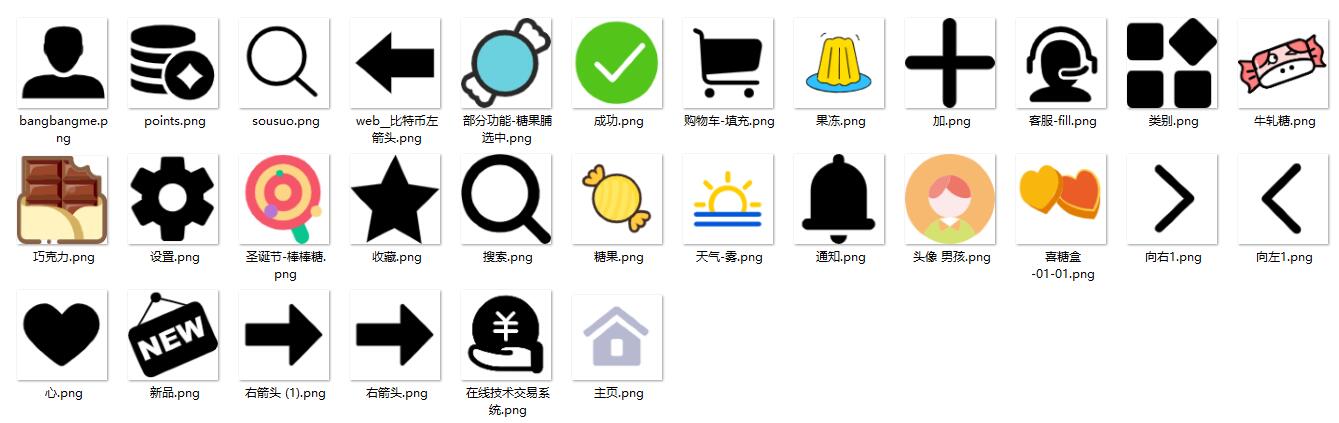The width and height of the screenshot is (1339, 423).
Task: Select the 客服-fill.png file
Action: [1061, 63]
